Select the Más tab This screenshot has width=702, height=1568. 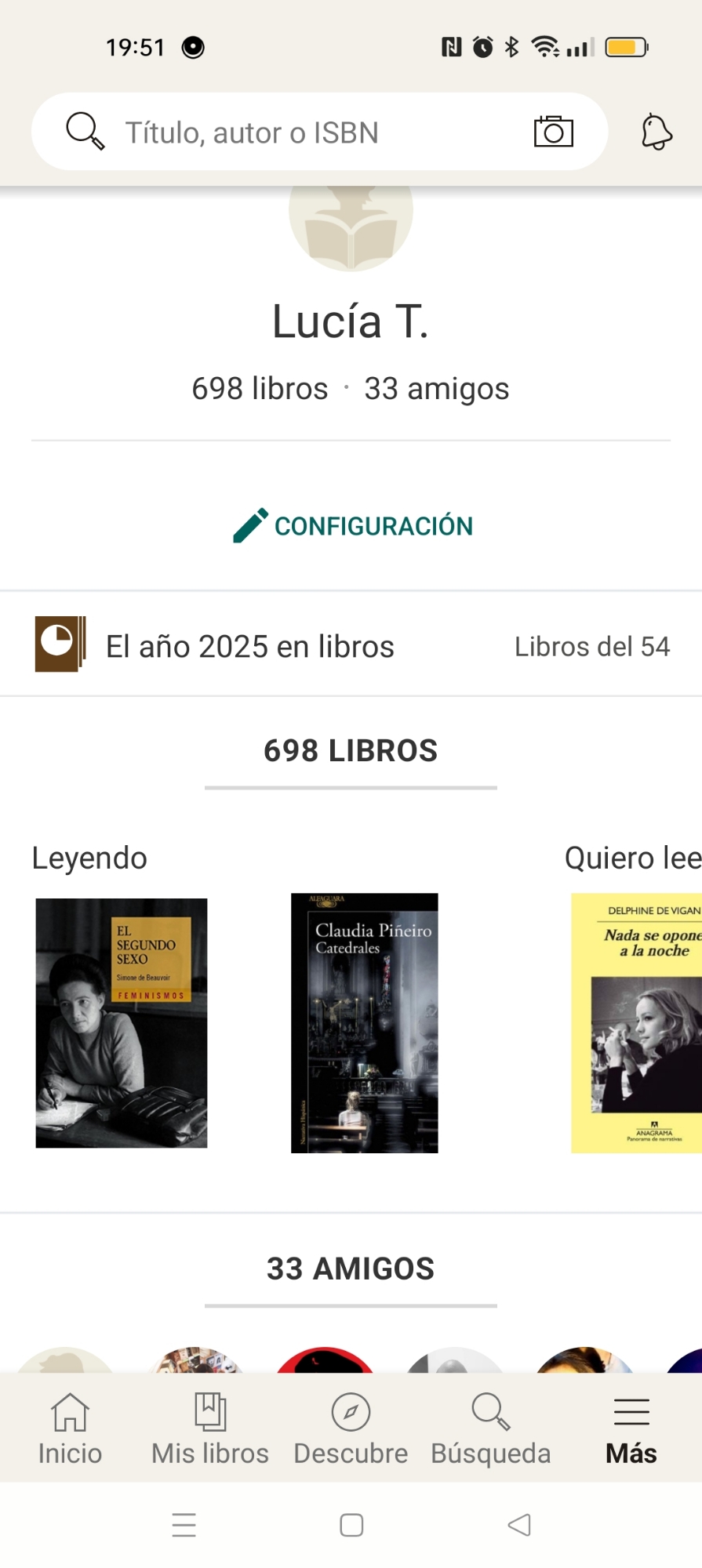[631, 1428]
